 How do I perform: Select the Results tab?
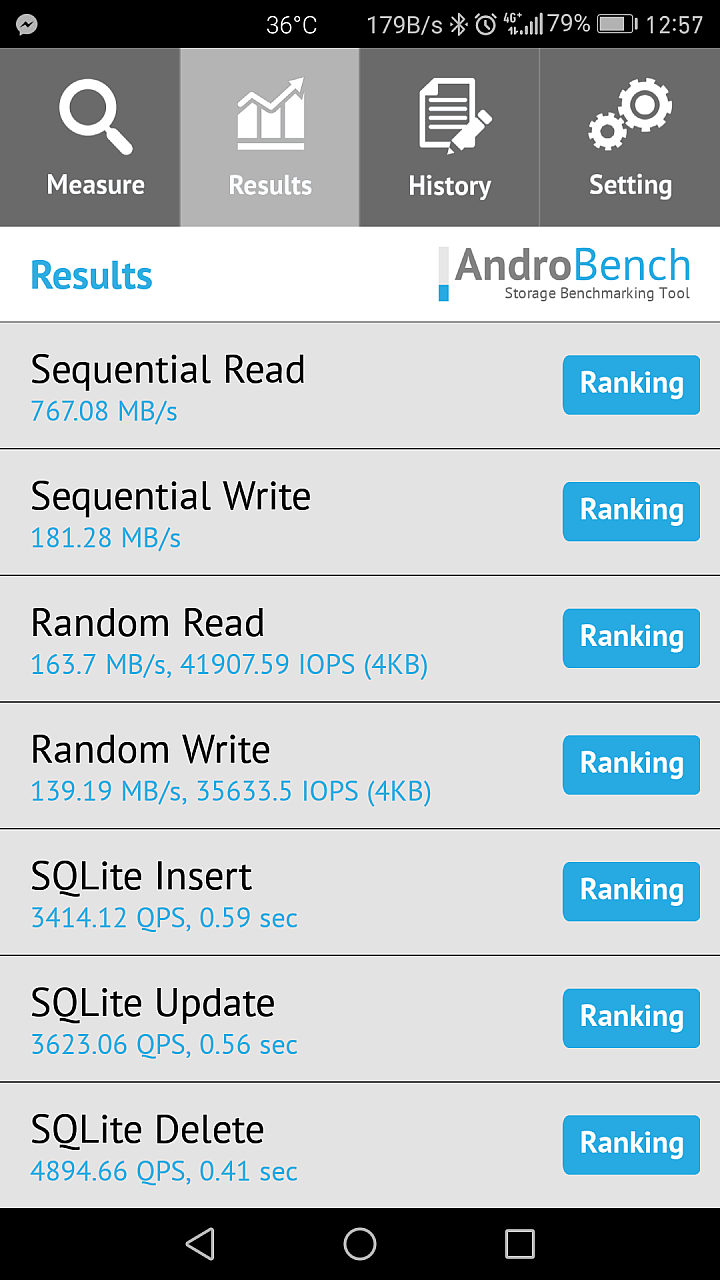(x=270, y=138)
